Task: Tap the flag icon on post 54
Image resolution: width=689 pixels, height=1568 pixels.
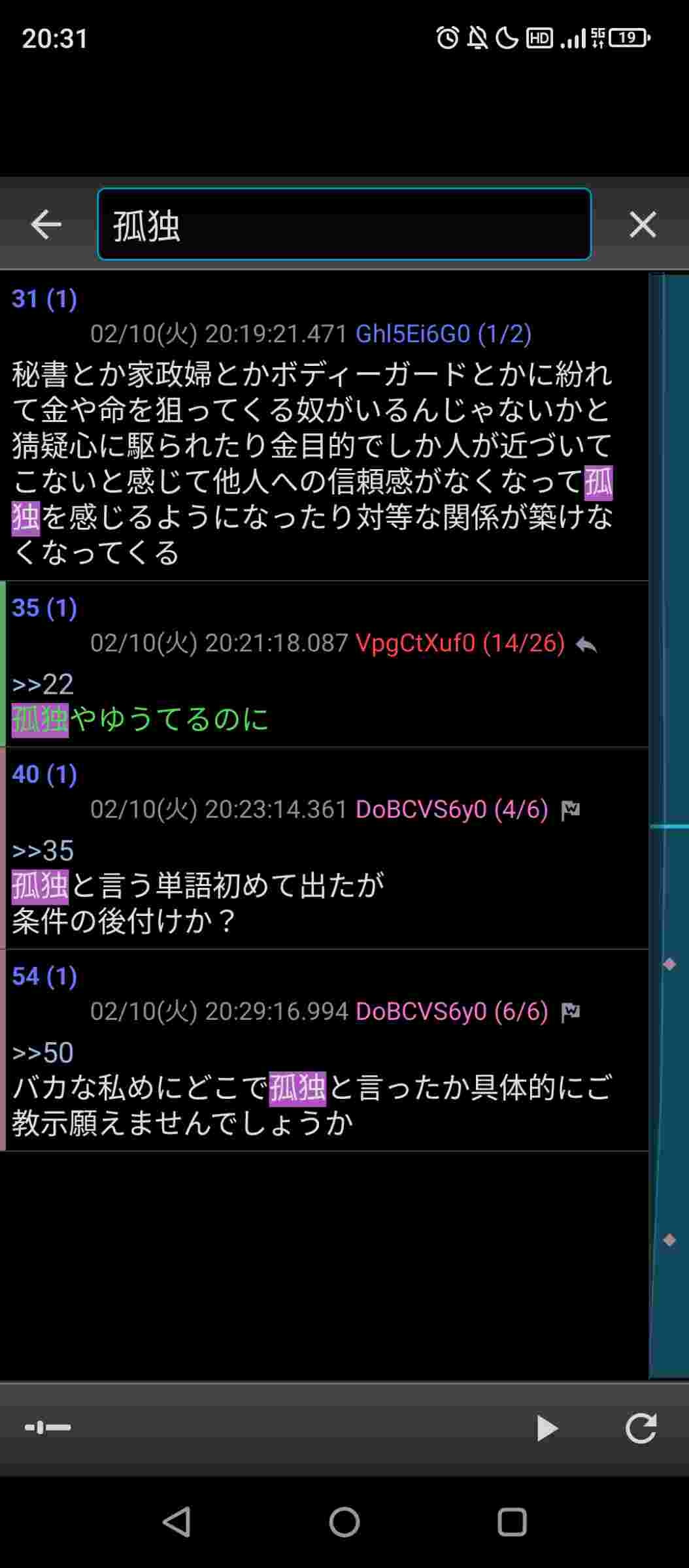Action: click(x=570, y=1013)
